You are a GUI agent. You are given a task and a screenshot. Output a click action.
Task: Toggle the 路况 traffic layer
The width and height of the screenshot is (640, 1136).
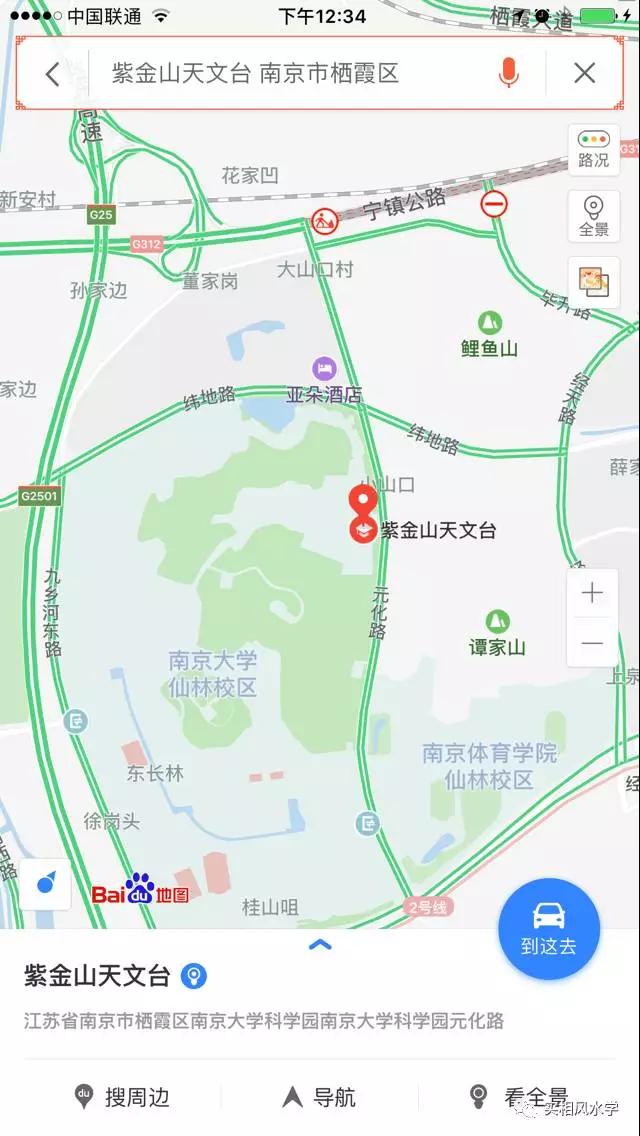pyautogui.click(x=593, y=149)
